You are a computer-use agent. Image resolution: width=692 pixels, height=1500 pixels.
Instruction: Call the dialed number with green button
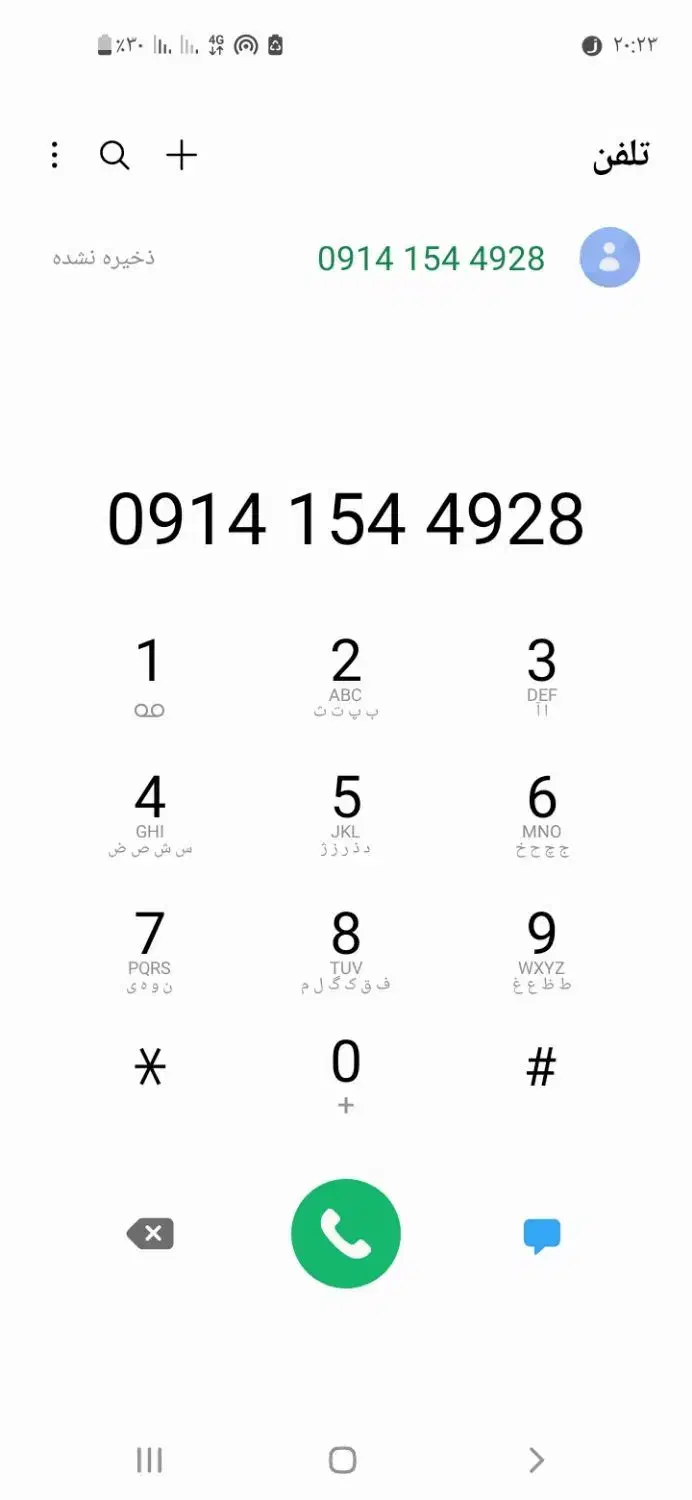pos(345,1234)
